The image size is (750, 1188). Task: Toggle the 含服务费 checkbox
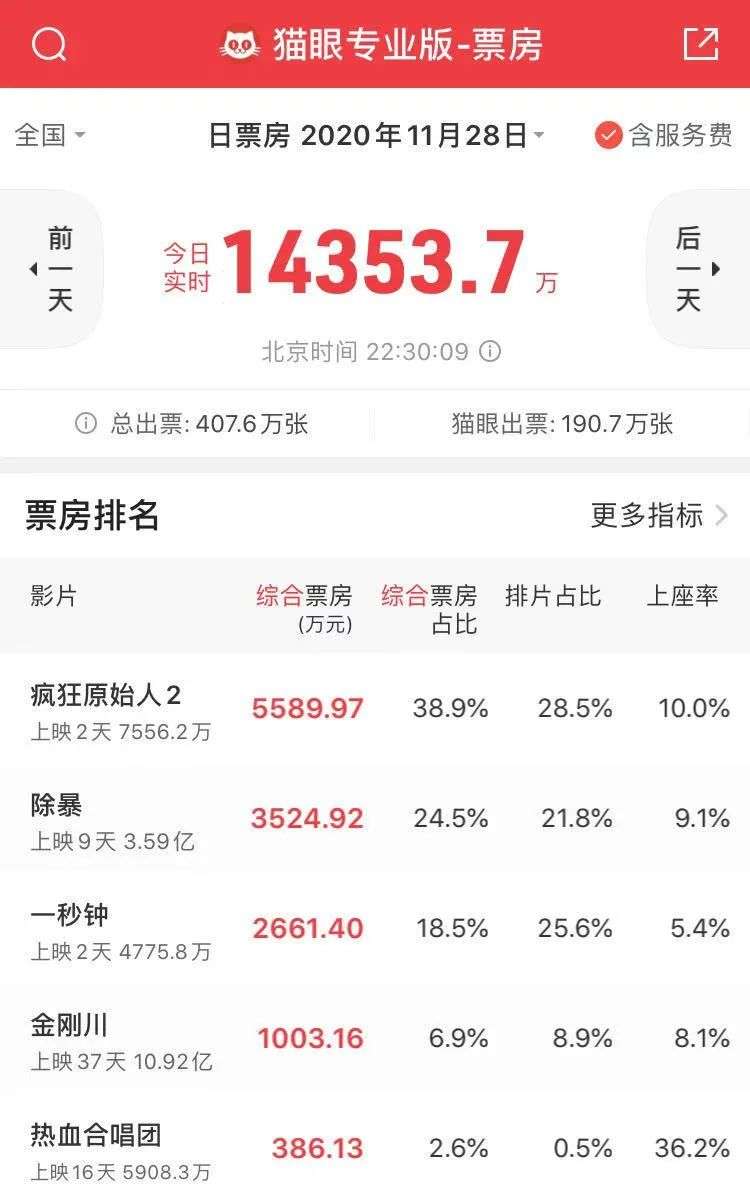click(x=608, y=135)
